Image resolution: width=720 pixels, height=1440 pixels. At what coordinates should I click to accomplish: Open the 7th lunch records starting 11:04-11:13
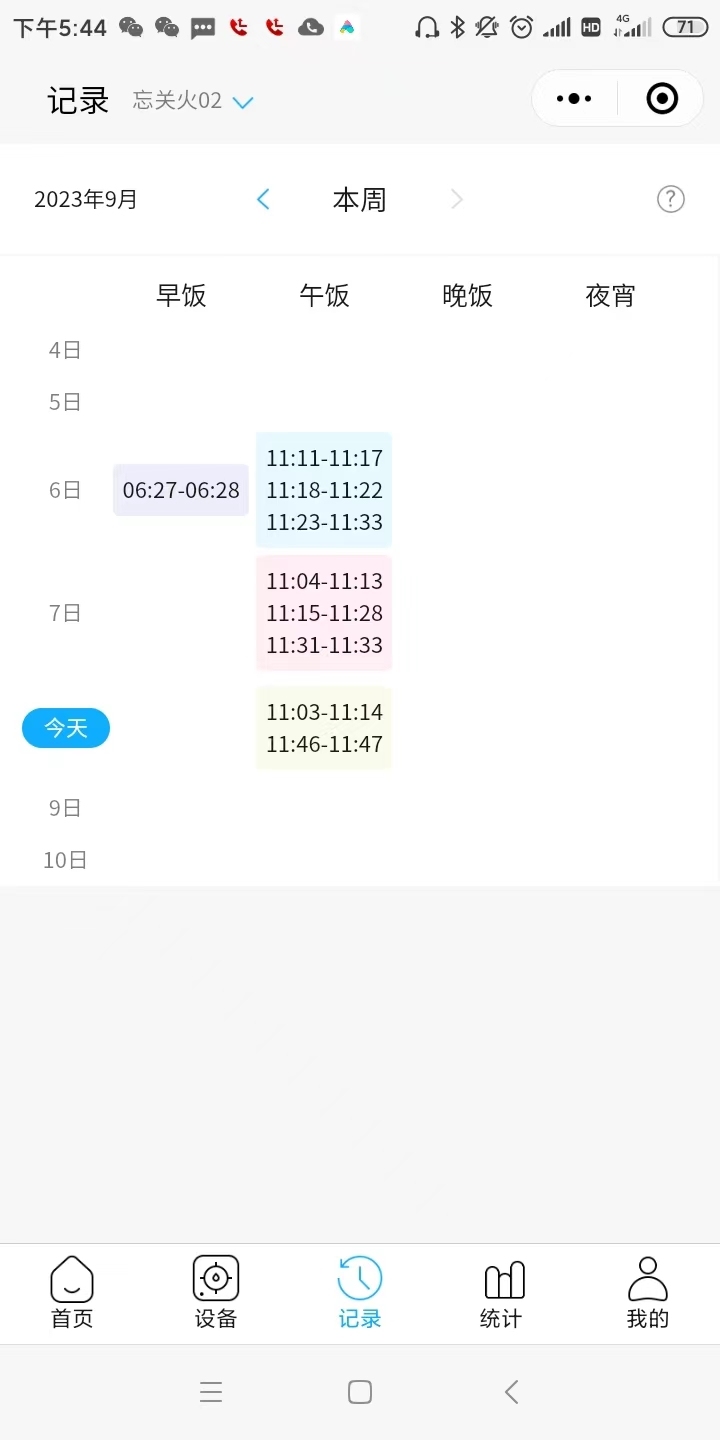point(324,613)
